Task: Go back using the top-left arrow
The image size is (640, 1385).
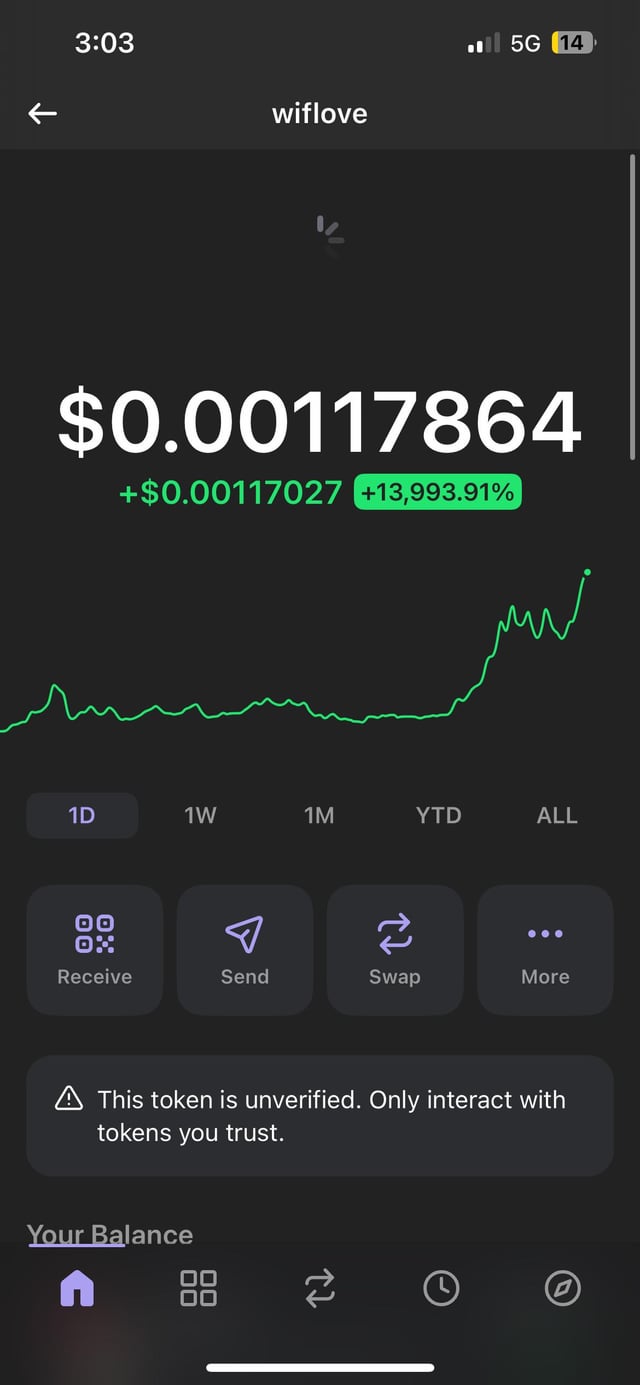Action: pos(43,114)
